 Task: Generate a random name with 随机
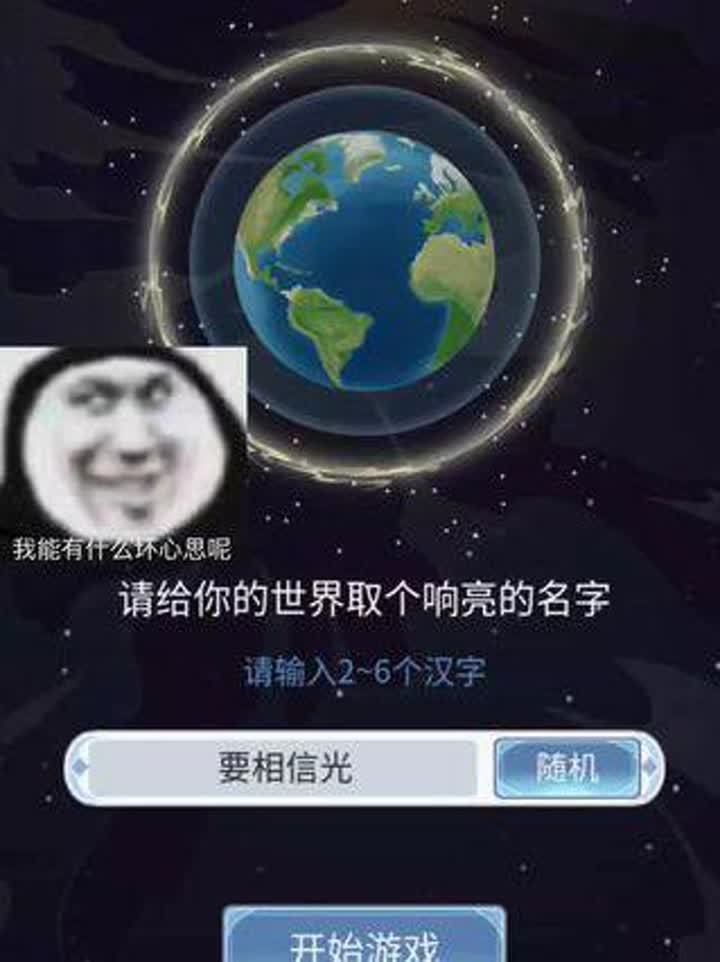coord(567,768)
